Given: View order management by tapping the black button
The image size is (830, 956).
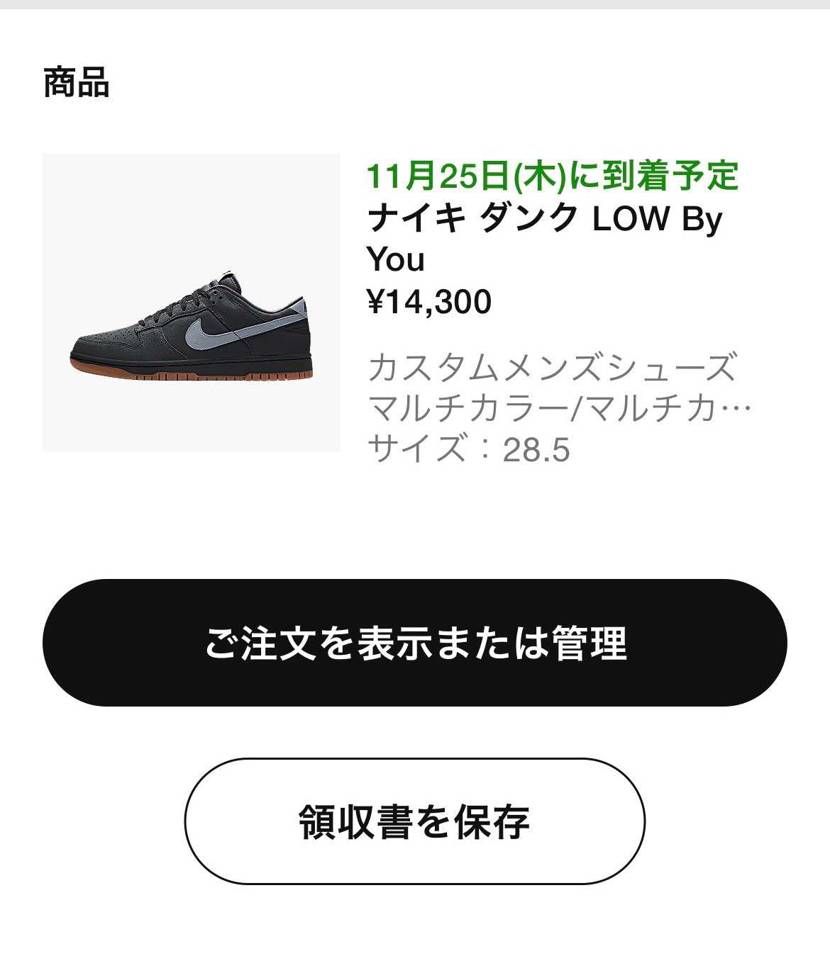Looking at the screenshot, I should [415, 645].
